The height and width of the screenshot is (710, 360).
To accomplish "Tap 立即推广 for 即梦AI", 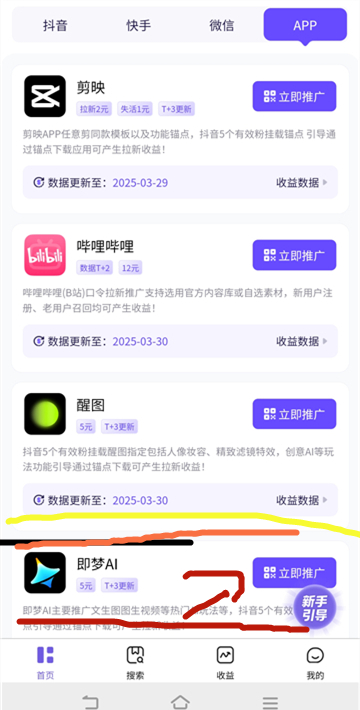I will tap(294, 573).
